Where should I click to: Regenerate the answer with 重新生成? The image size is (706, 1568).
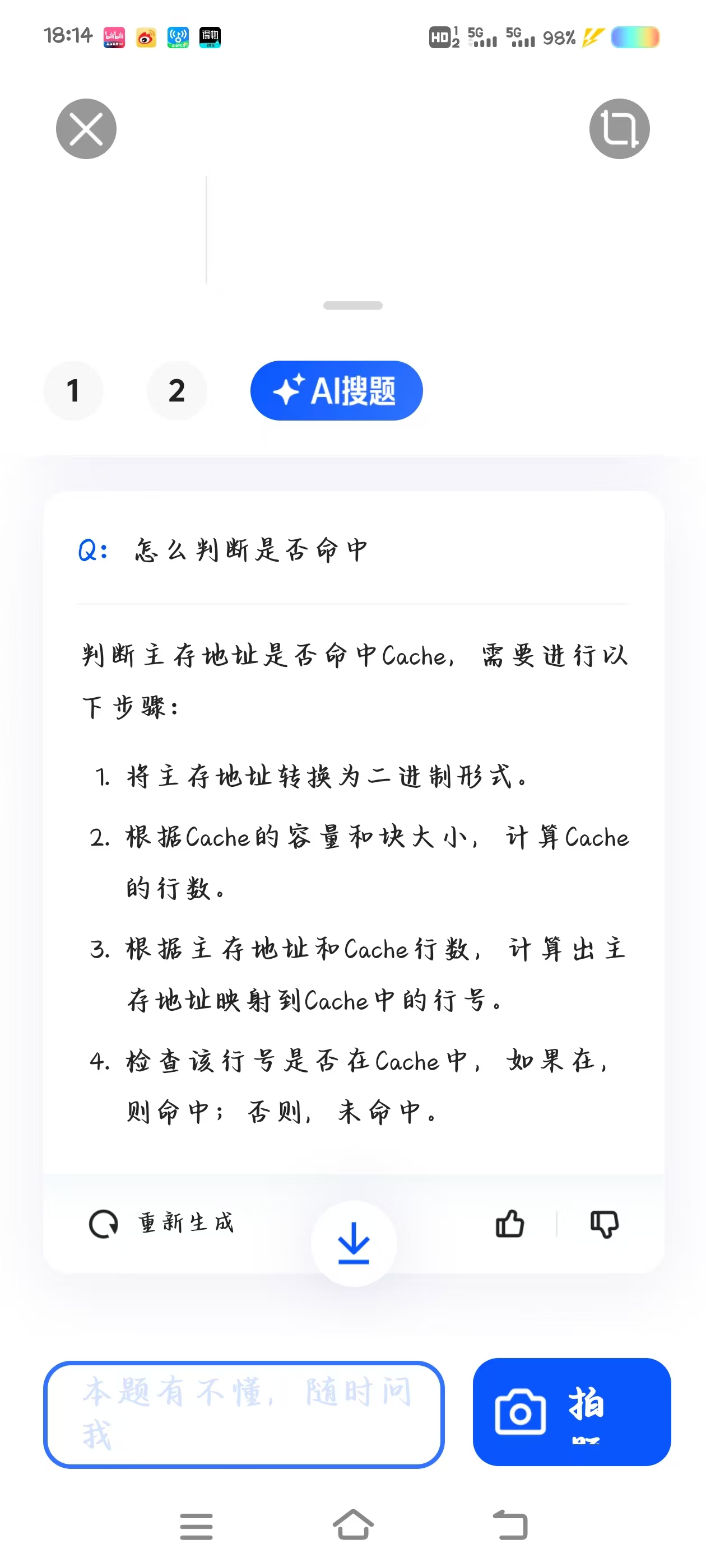coord(162,1224)
